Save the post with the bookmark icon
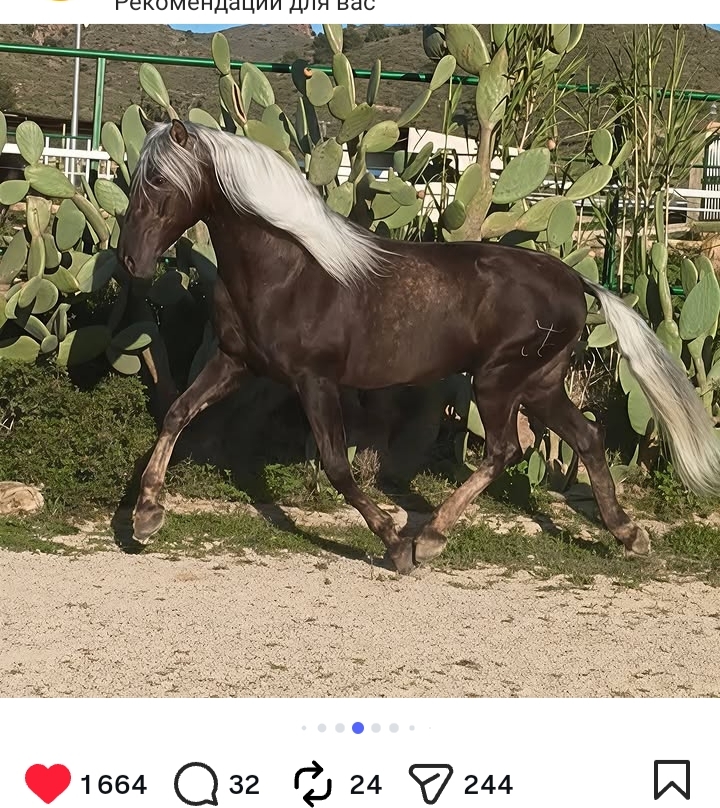720x808 pixels. (672, 781)
